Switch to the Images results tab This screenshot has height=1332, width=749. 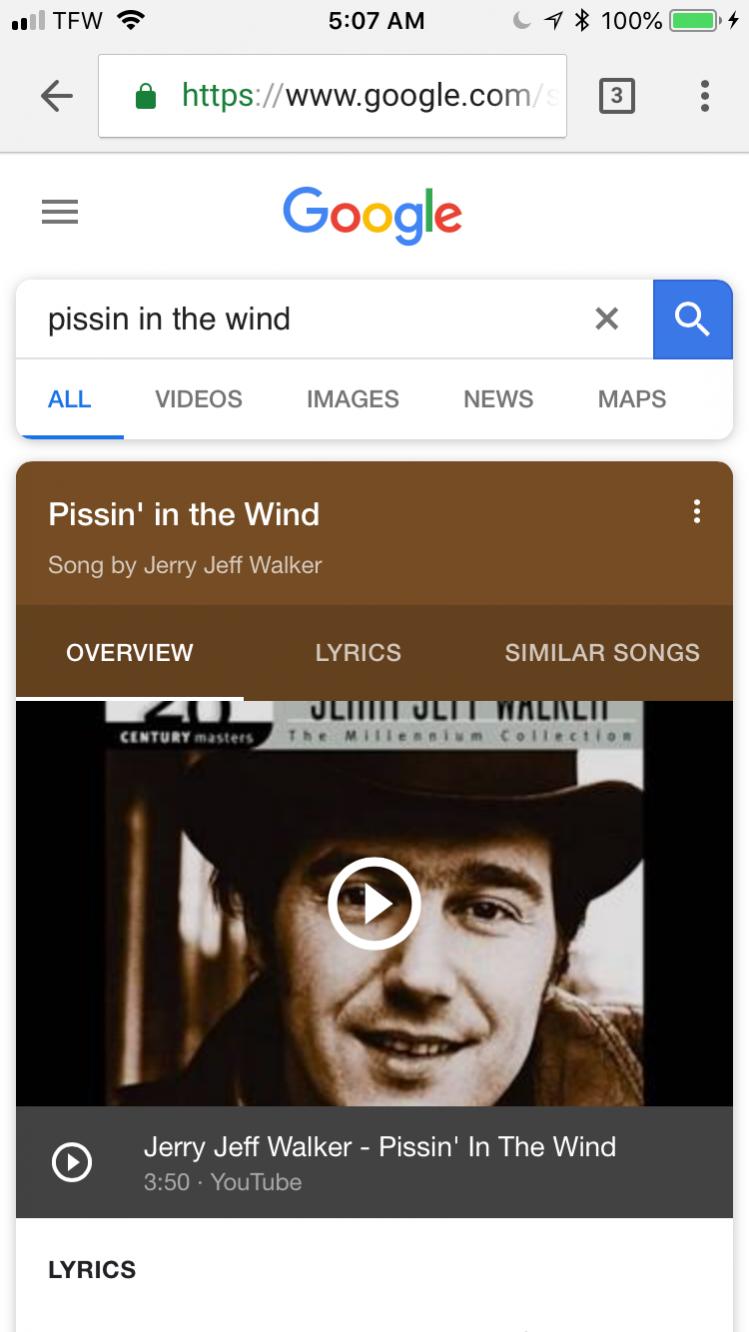point(353,399)
